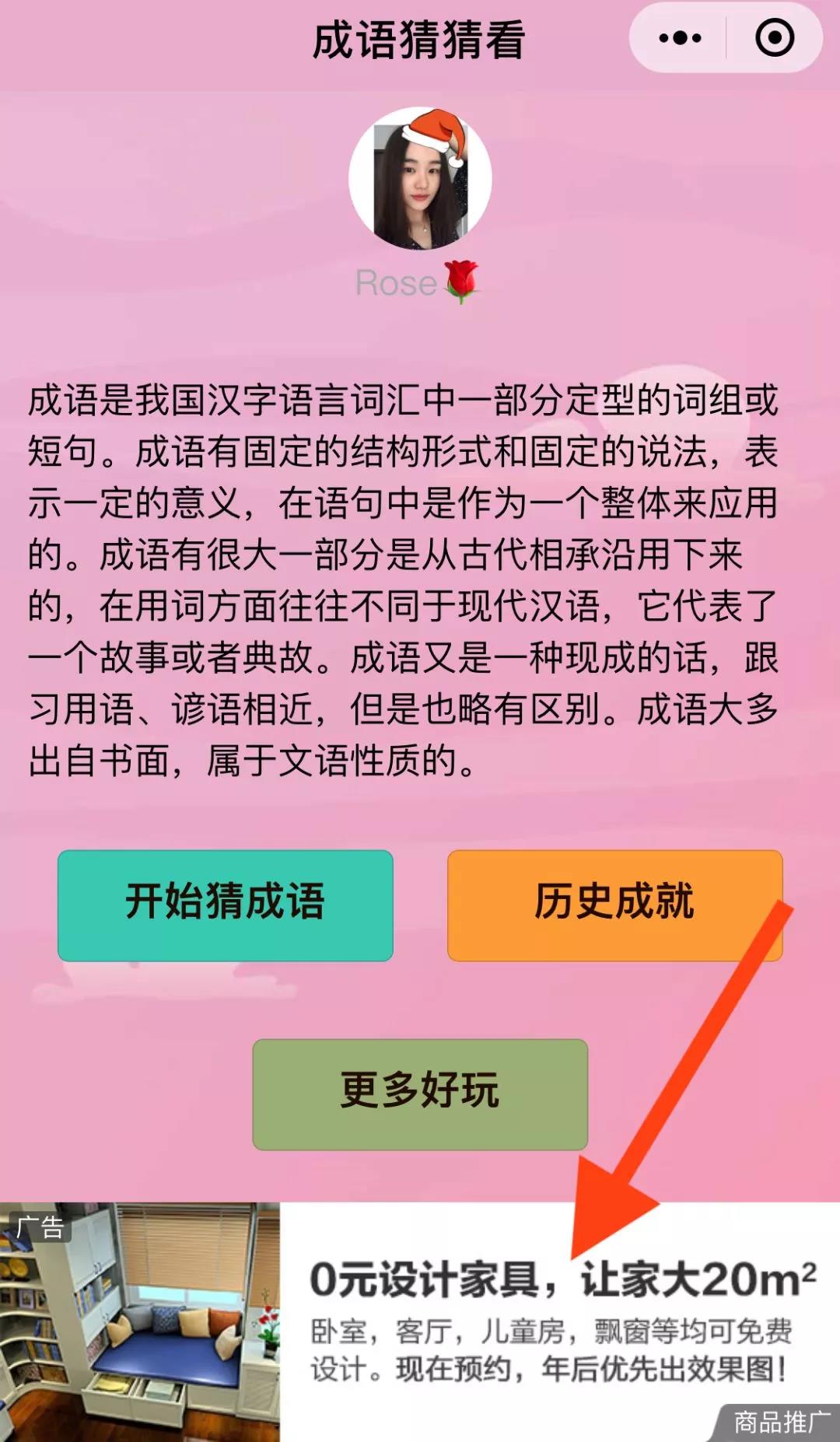The height and width of the screenshot is (1442, 840).
Task: Open the mini program three-dot menu
Action: (679, 38)
